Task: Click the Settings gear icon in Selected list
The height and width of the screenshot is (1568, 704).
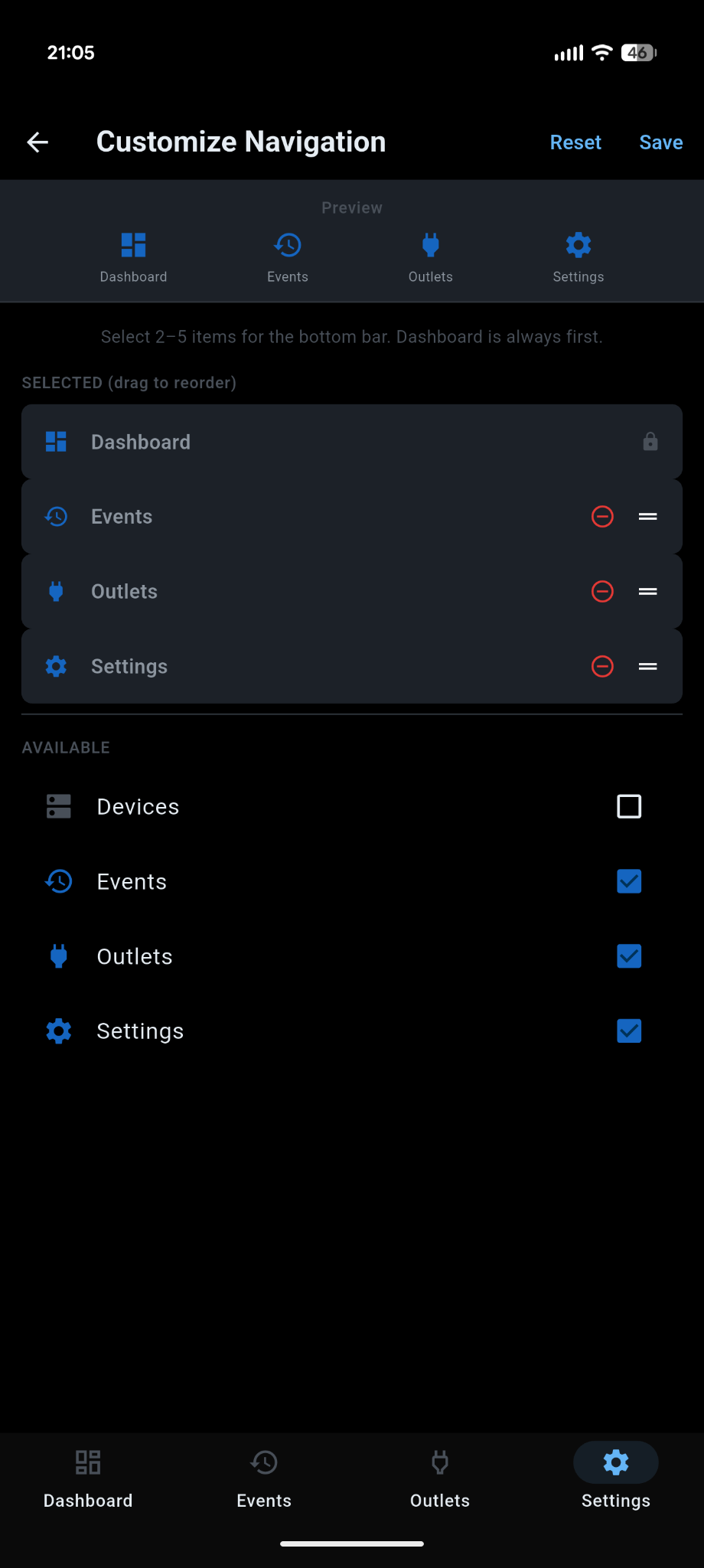Action: click(55, 666)
